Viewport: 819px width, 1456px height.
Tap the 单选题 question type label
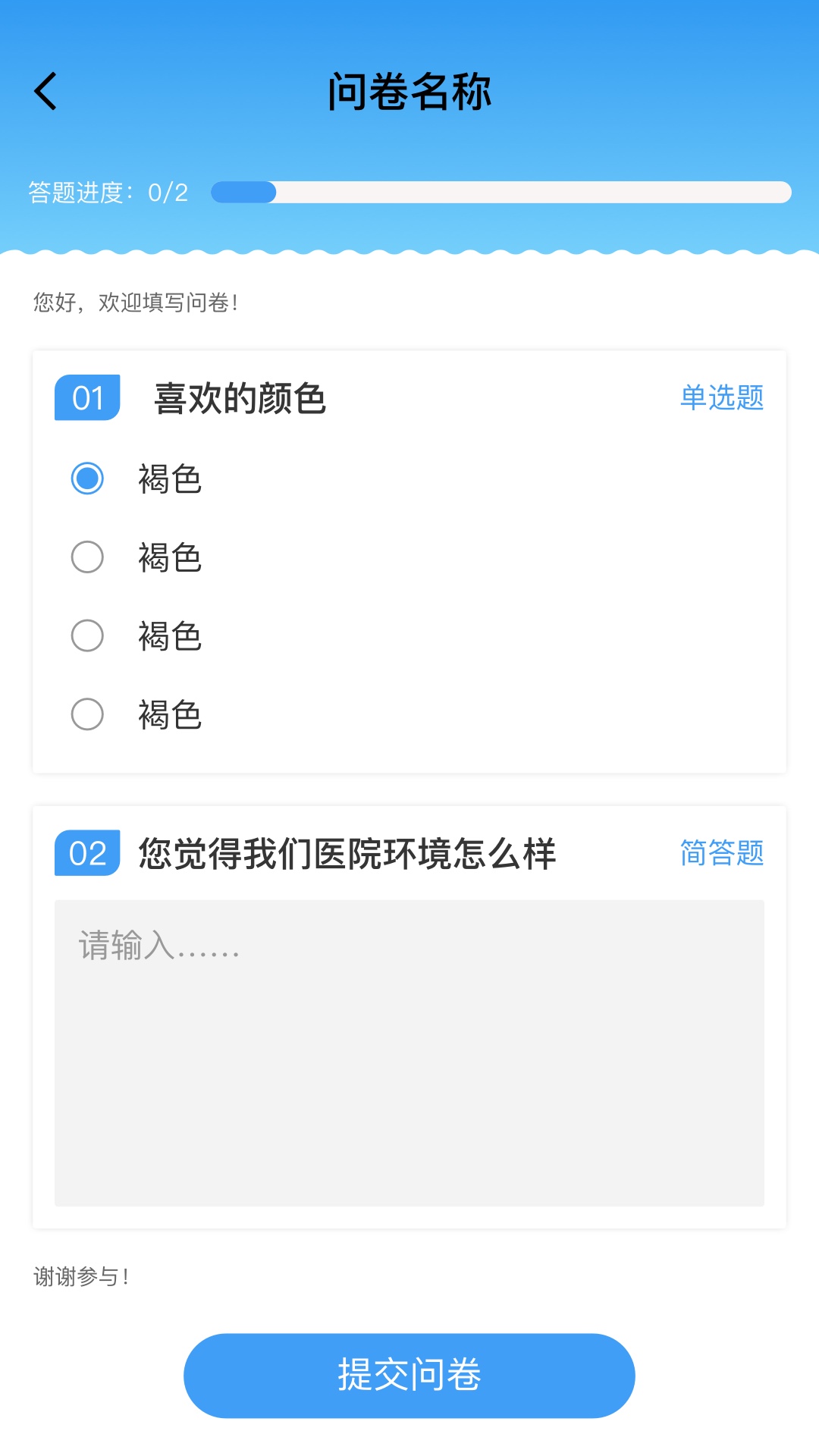(723, 397)
